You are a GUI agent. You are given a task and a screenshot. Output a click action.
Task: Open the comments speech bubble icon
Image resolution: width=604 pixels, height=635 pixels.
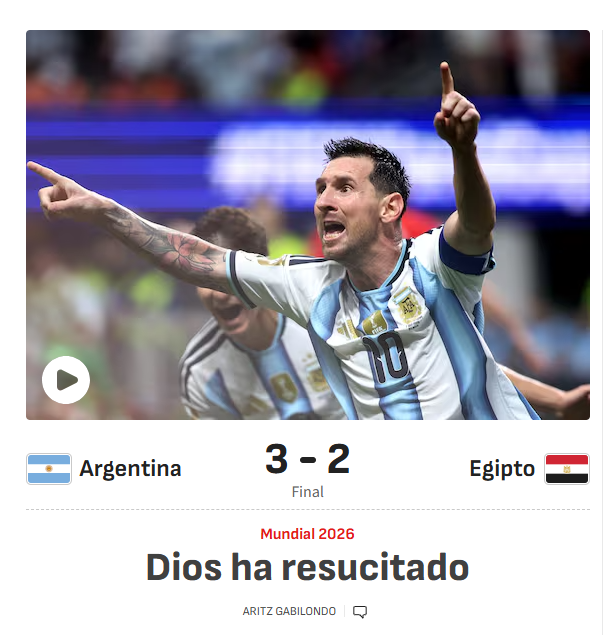tap(360, 612)
